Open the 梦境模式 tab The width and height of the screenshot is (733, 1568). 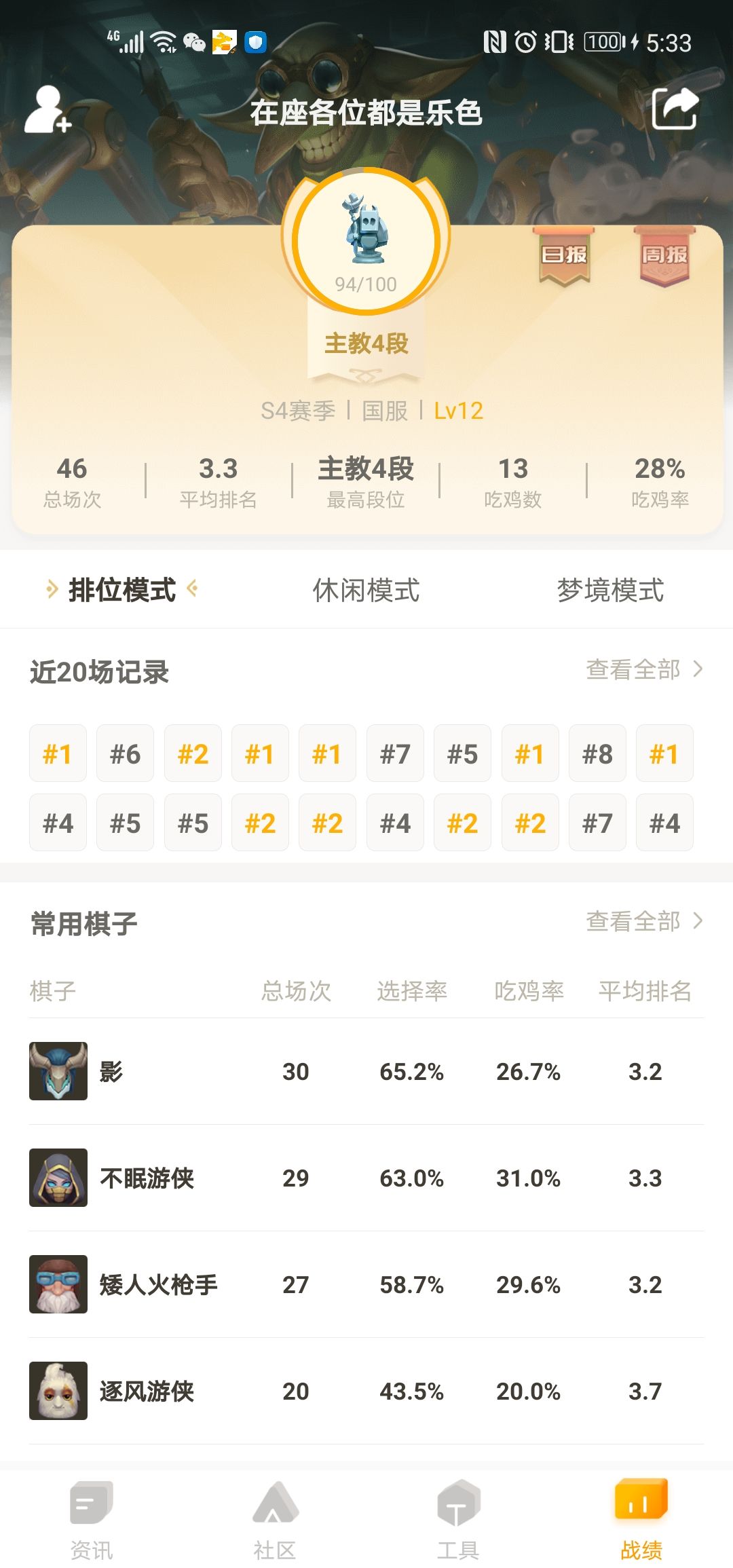click(609, 591)
